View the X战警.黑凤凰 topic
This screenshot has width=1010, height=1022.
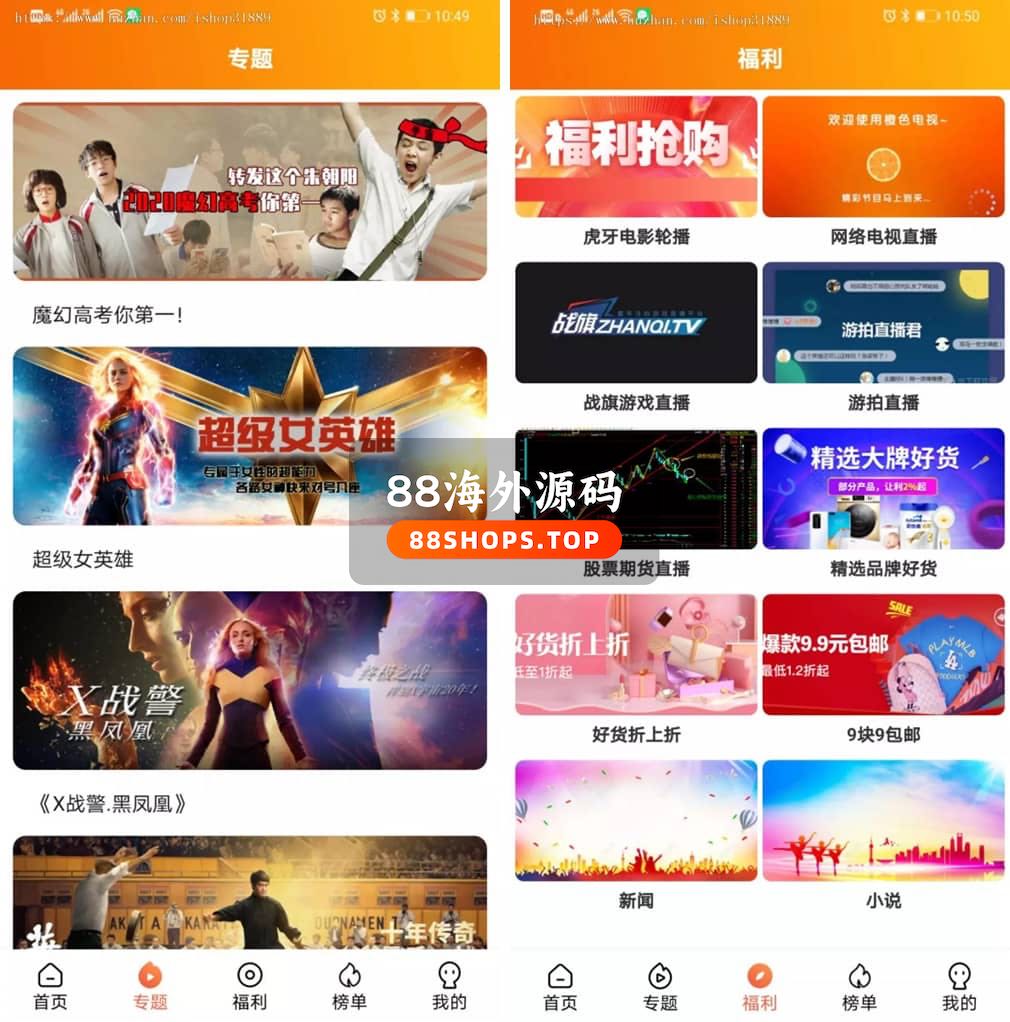click(249, 680)
